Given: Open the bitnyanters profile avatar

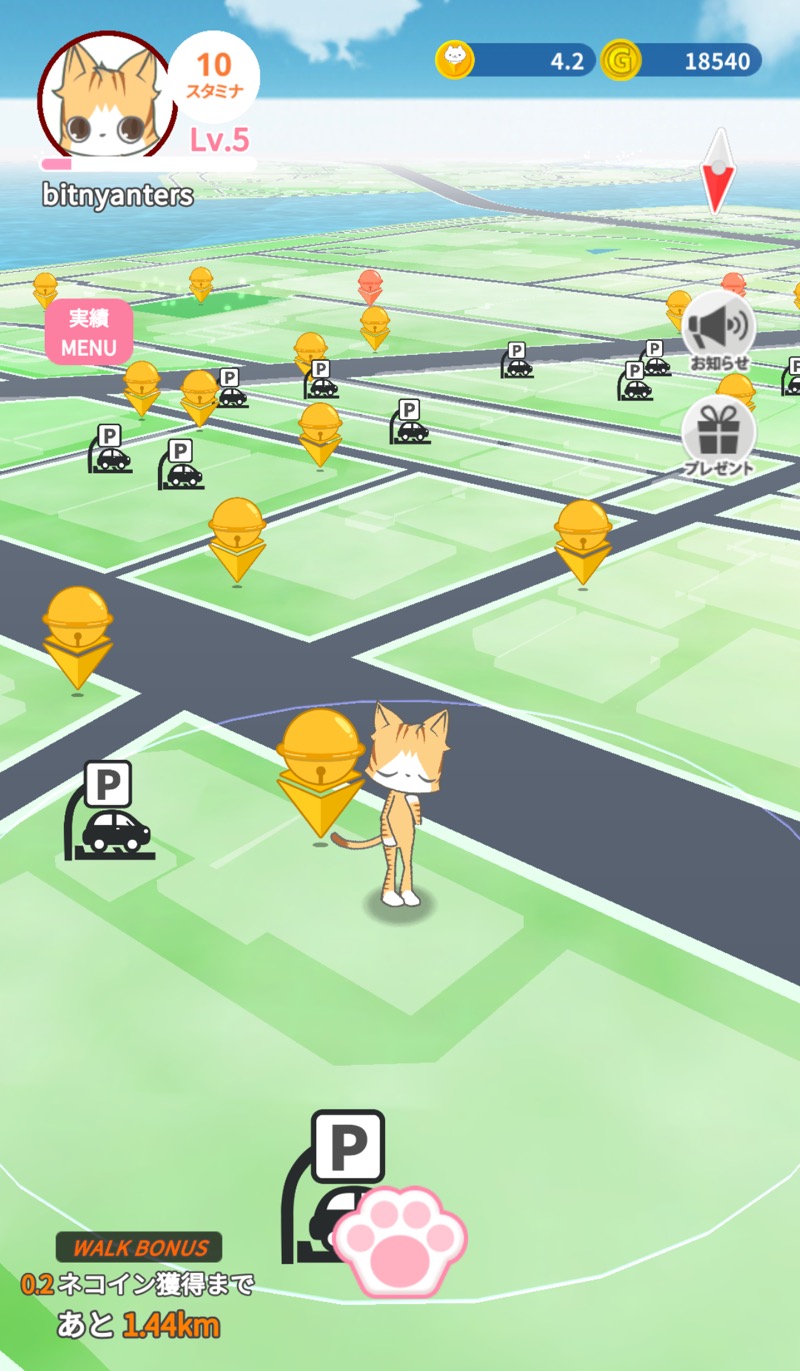Looking at the screenshot, I should click(106, 96).
